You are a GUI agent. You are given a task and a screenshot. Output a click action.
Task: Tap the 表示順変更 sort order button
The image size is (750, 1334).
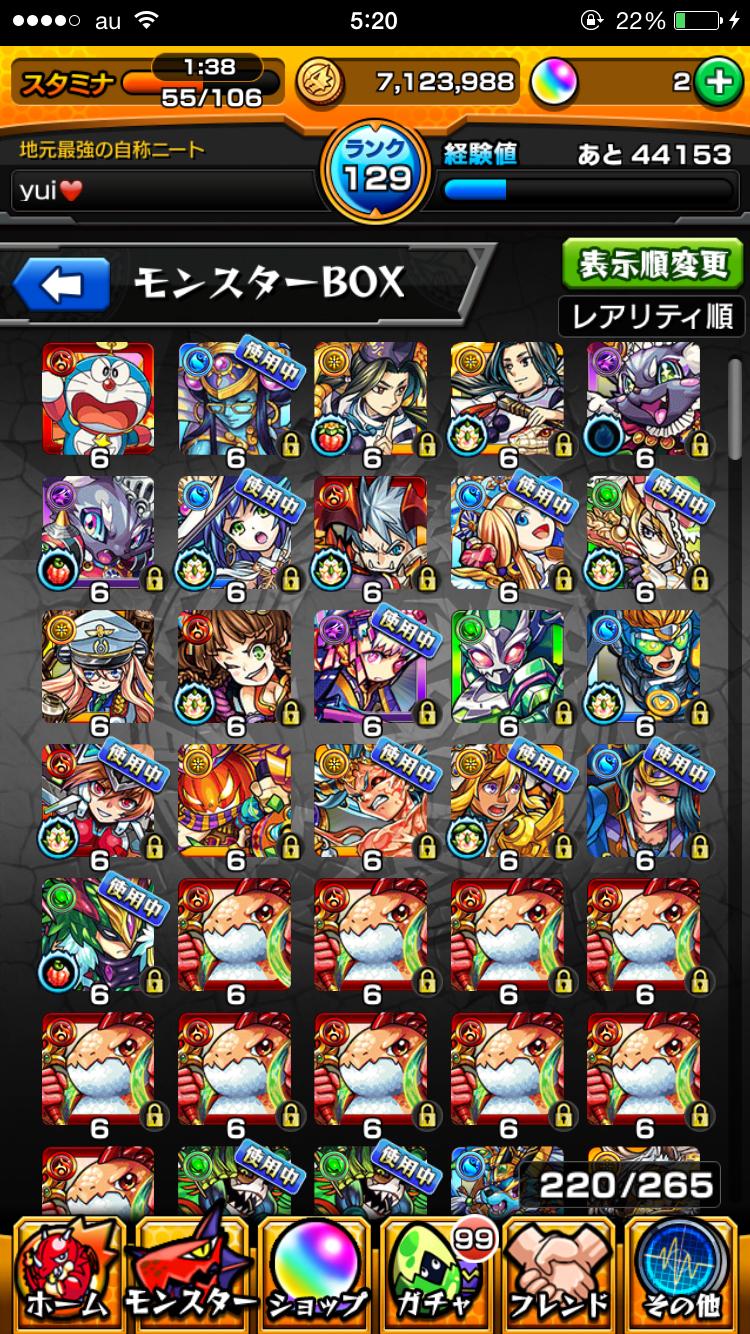tap(653, 264)
